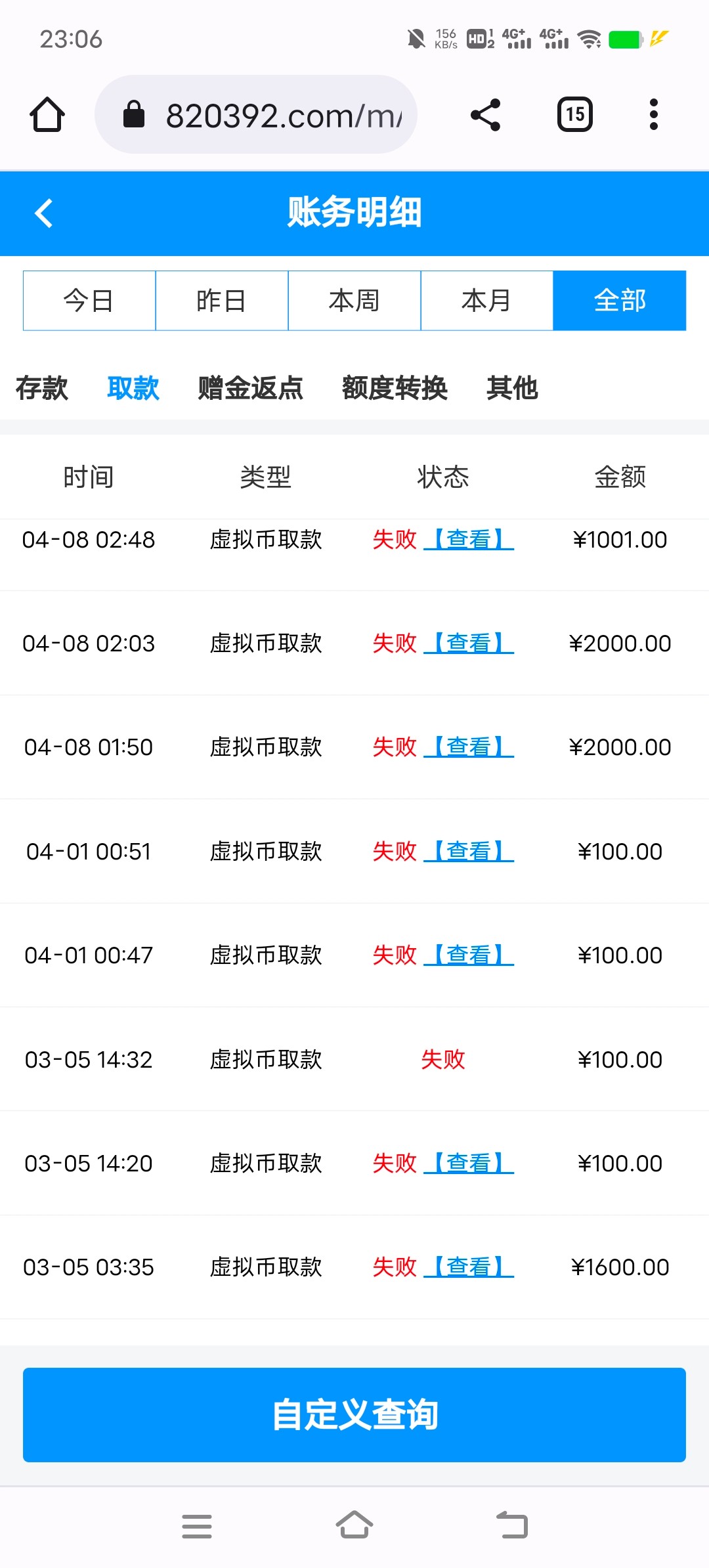Switch to the 存款 tab
The height and width of the screenshot is (1568, 709).
click(x=41, y=389)
